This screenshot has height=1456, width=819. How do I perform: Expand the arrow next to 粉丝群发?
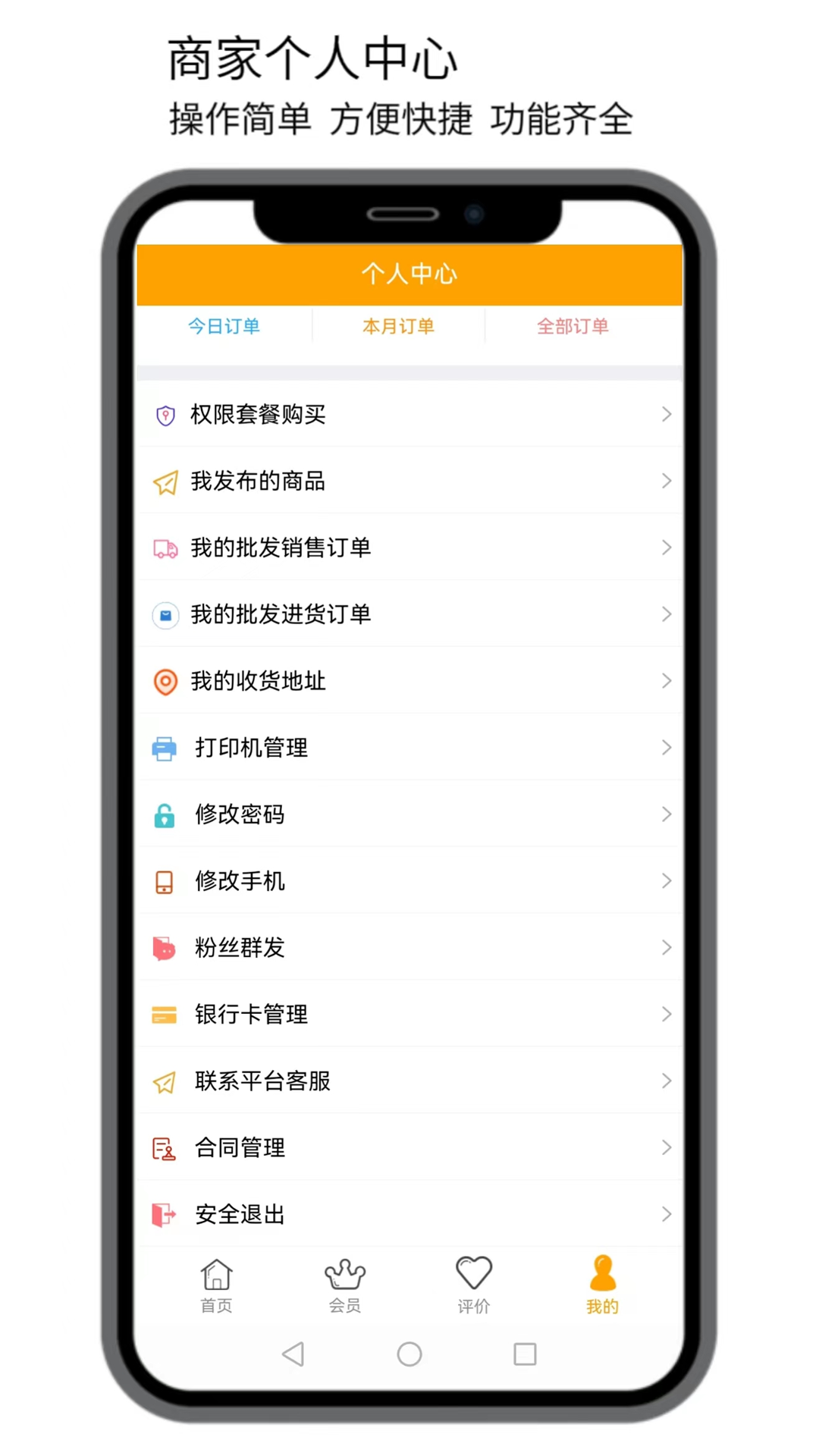(667, 947)
